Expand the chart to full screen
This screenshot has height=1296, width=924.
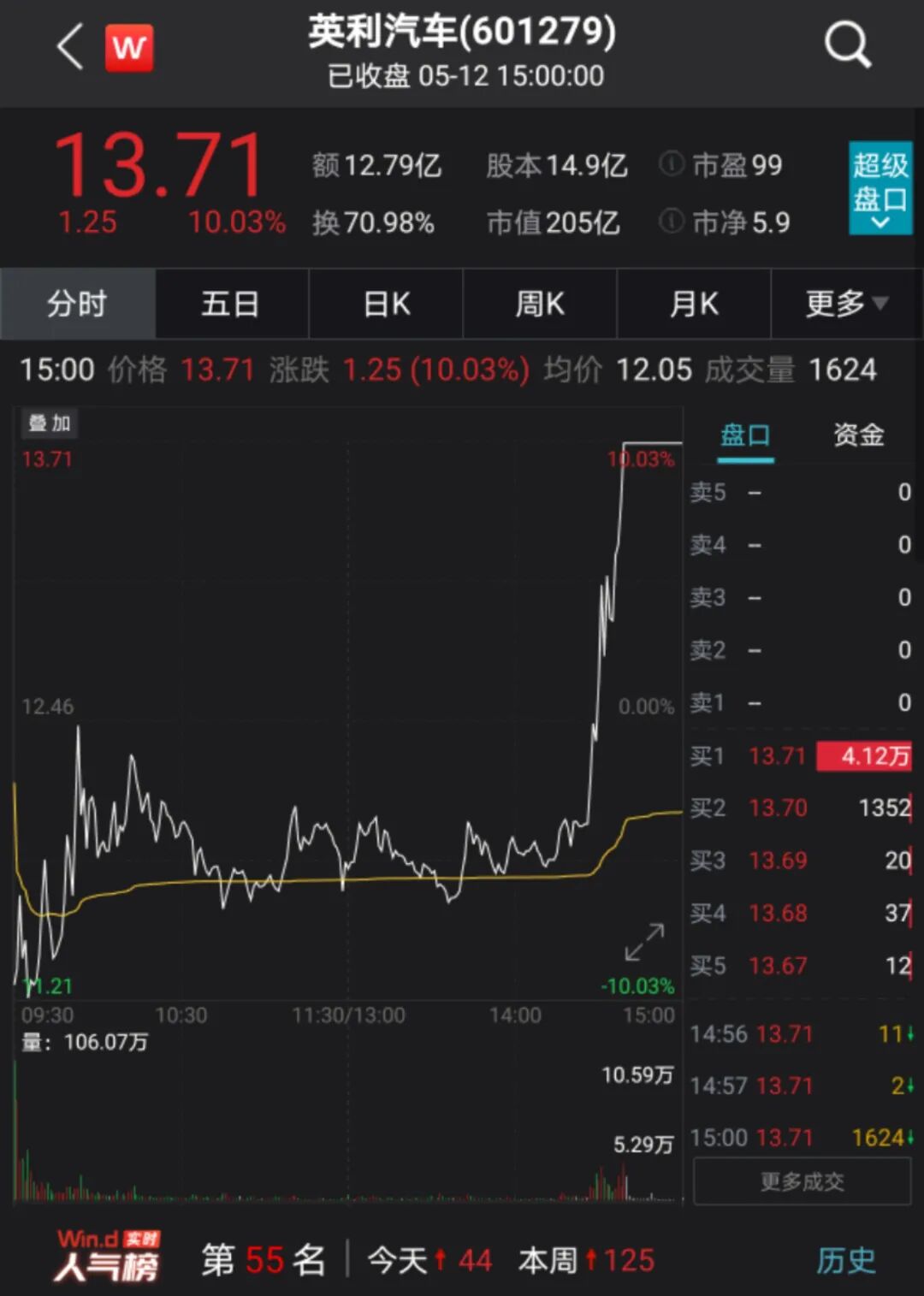coord(644,942)
